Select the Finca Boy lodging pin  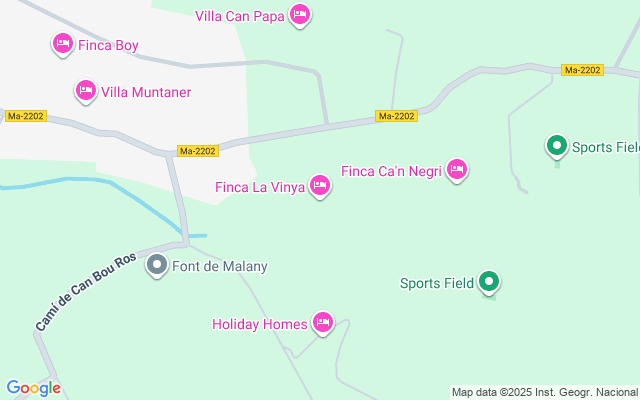pyautogui.click(x=63, y=44)
